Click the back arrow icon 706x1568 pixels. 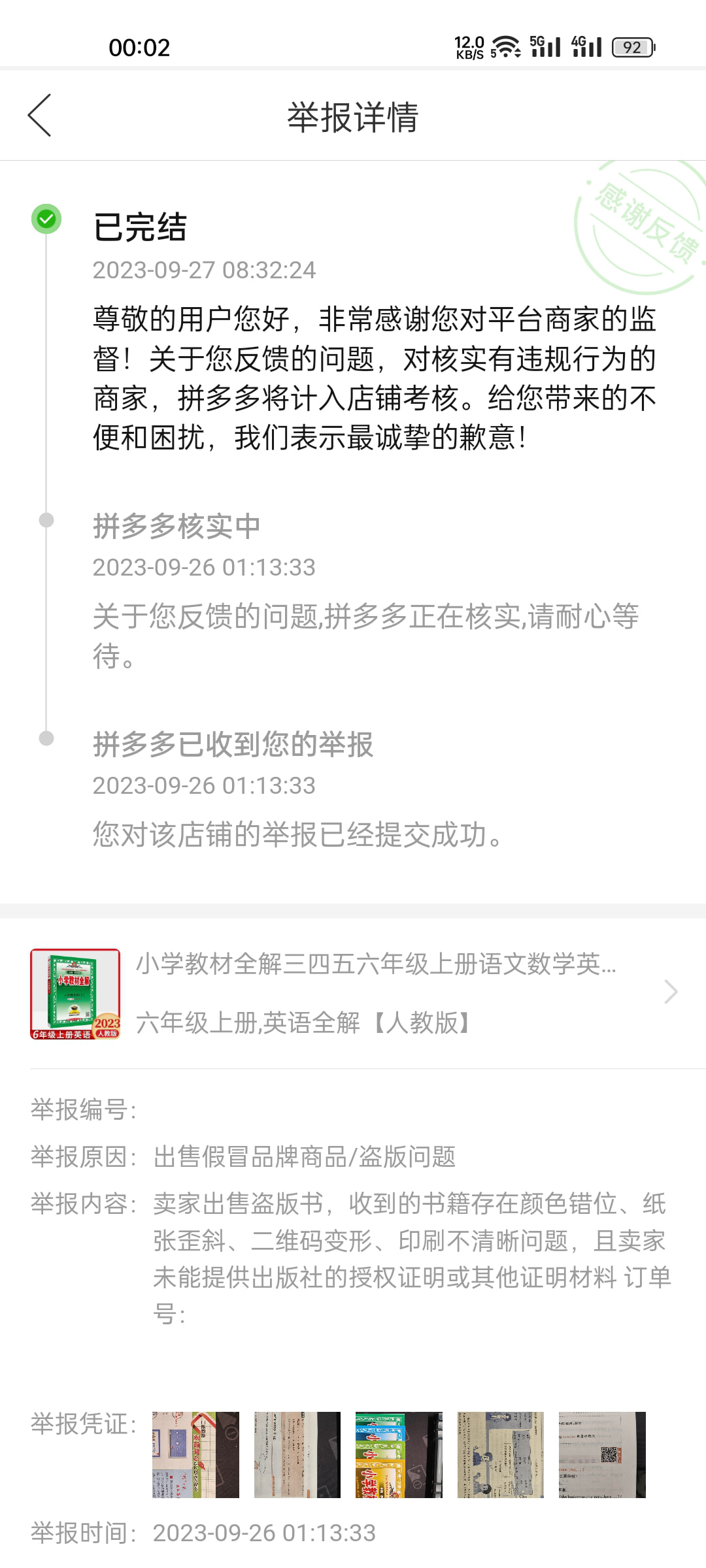[x=41, y=115]
